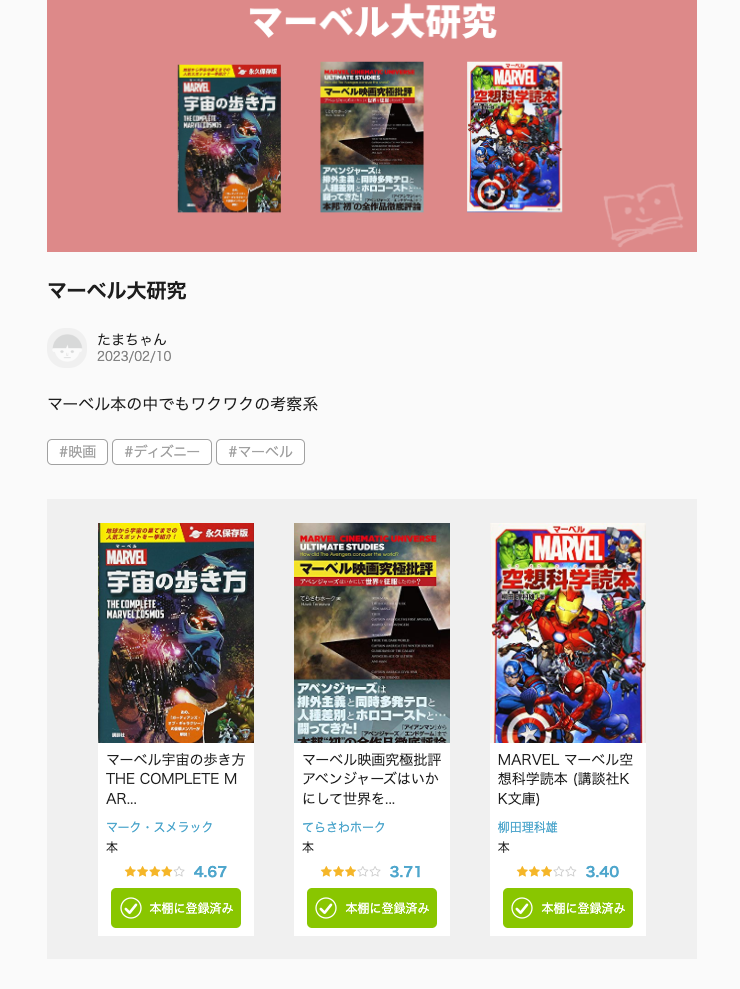The height and width of the screenshot is (989, 740).
Task: Open author link てらさわホーク
Action: tap(344, 827)
